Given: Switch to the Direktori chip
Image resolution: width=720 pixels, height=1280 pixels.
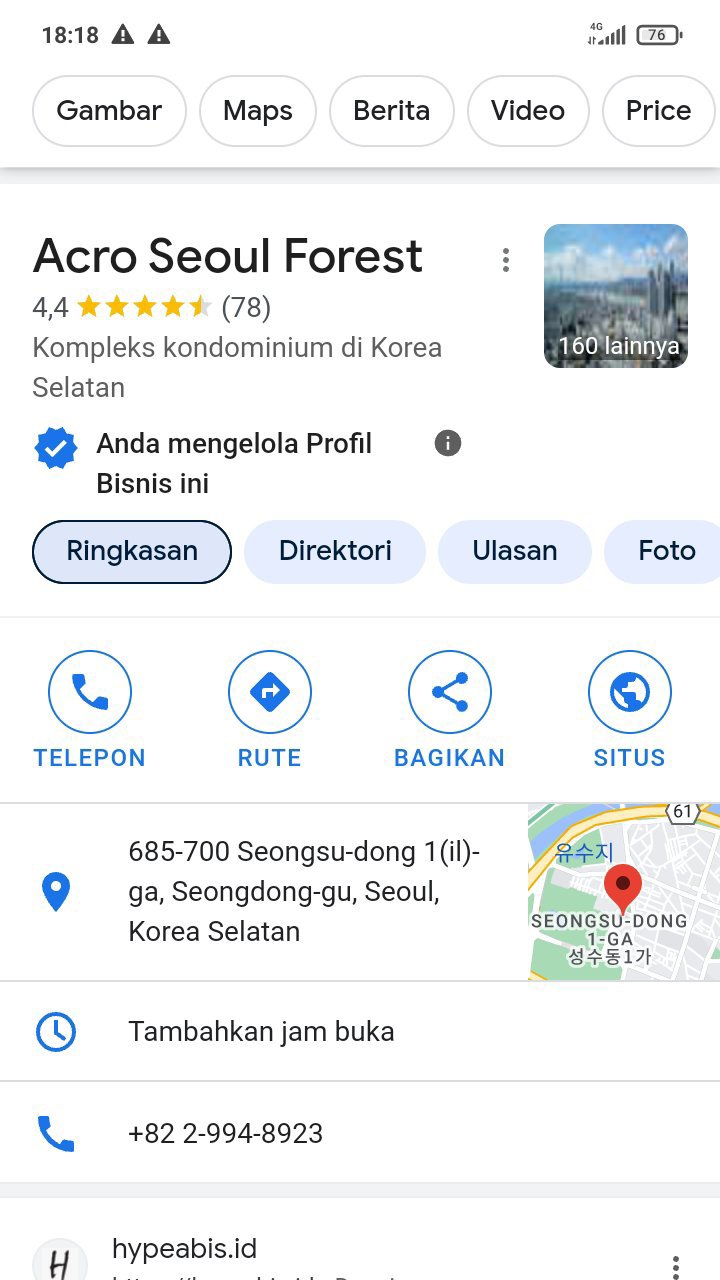Looking at the screenshot, I should click(335, 551).
